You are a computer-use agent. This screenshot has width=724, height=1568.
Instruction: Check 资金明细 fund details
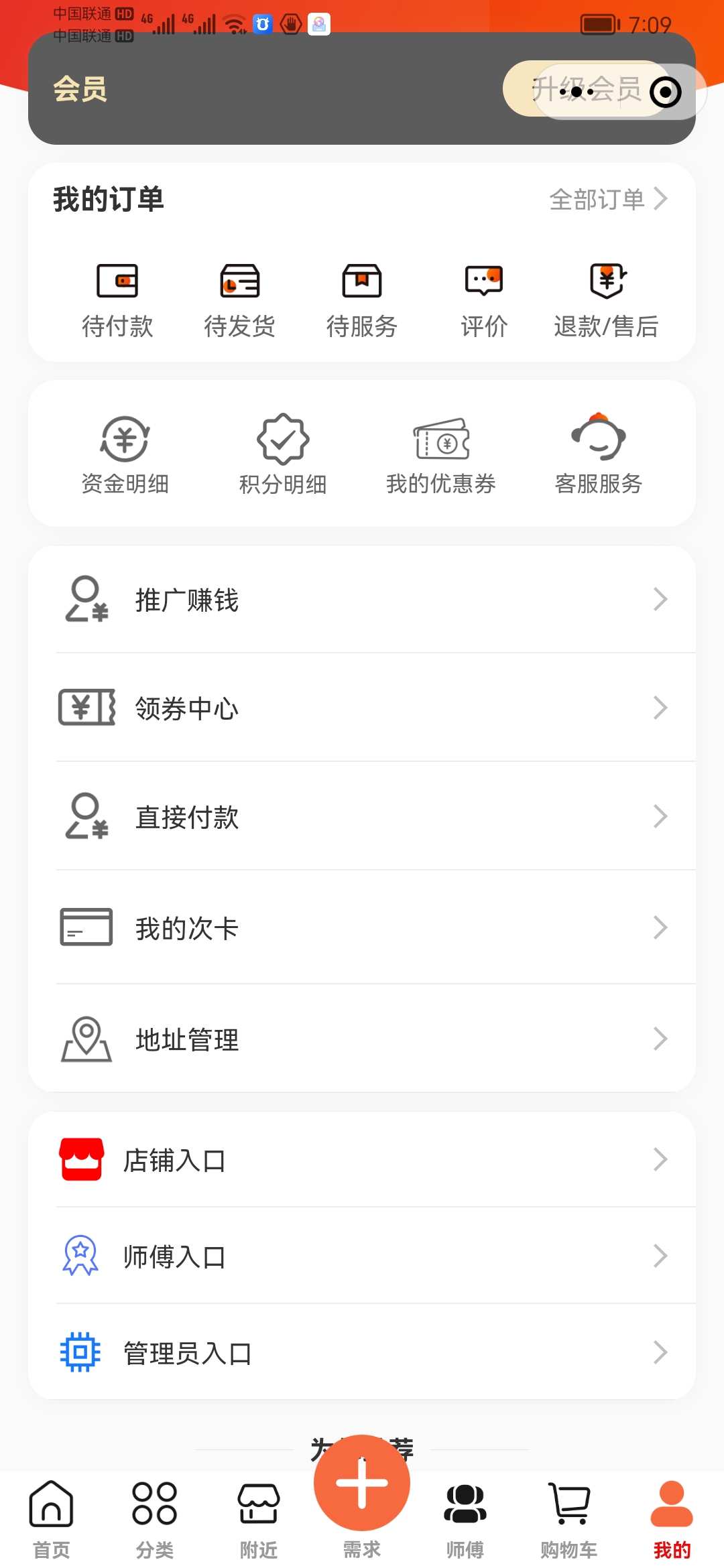pyautogui.click(x=125, y=454)
